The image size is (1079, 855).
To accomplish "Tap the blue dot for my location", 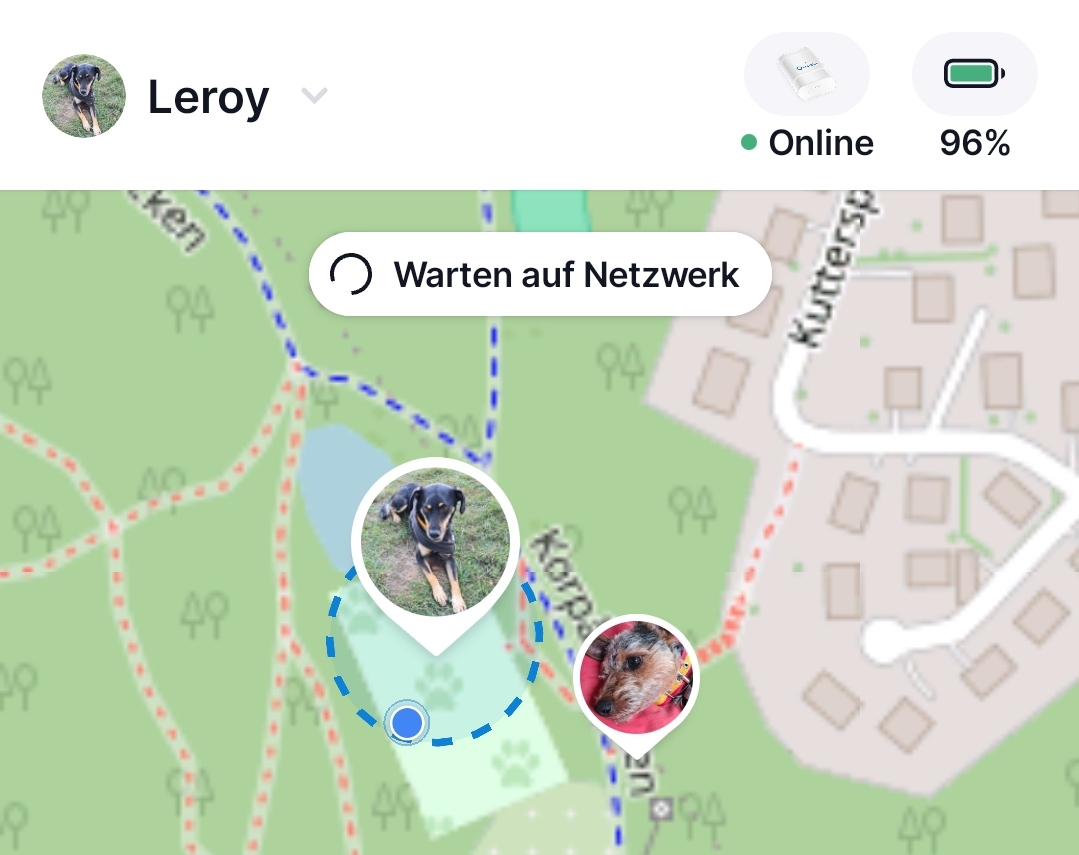I will coord(407,722).
